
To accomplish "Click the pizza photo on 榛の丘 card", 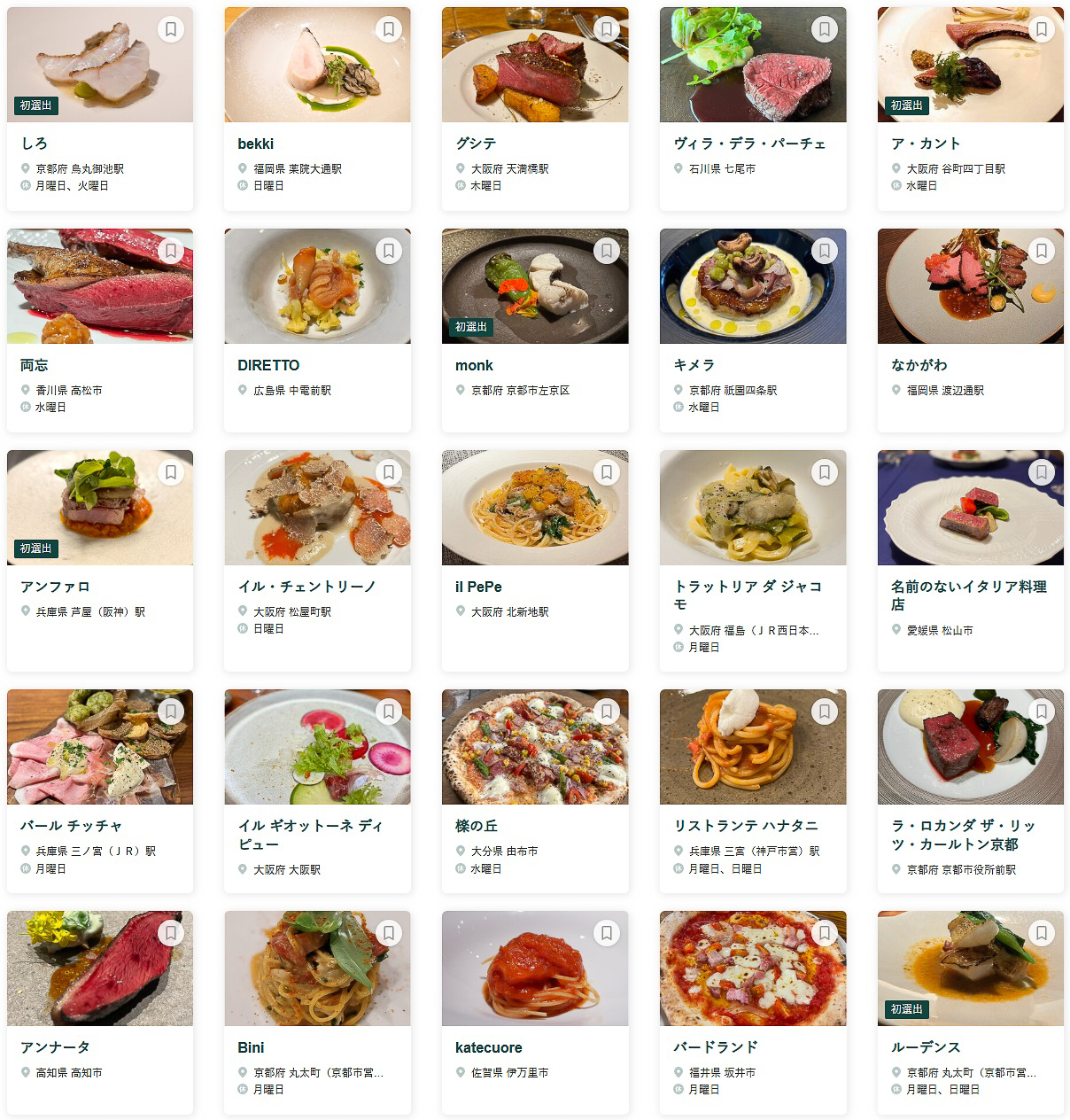I will coord(535,747).
